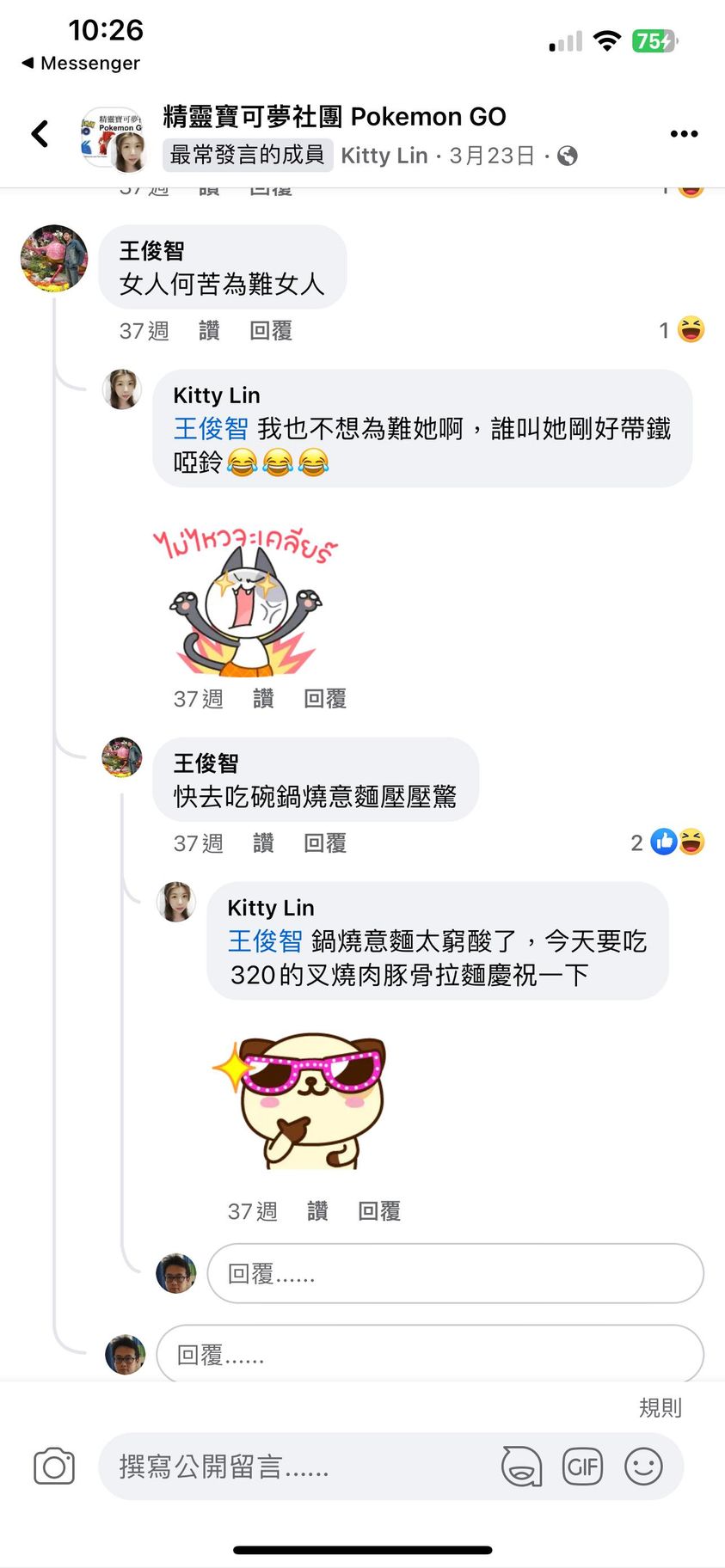
Task: Open the 規則 group rules link
Action: 660,1407
